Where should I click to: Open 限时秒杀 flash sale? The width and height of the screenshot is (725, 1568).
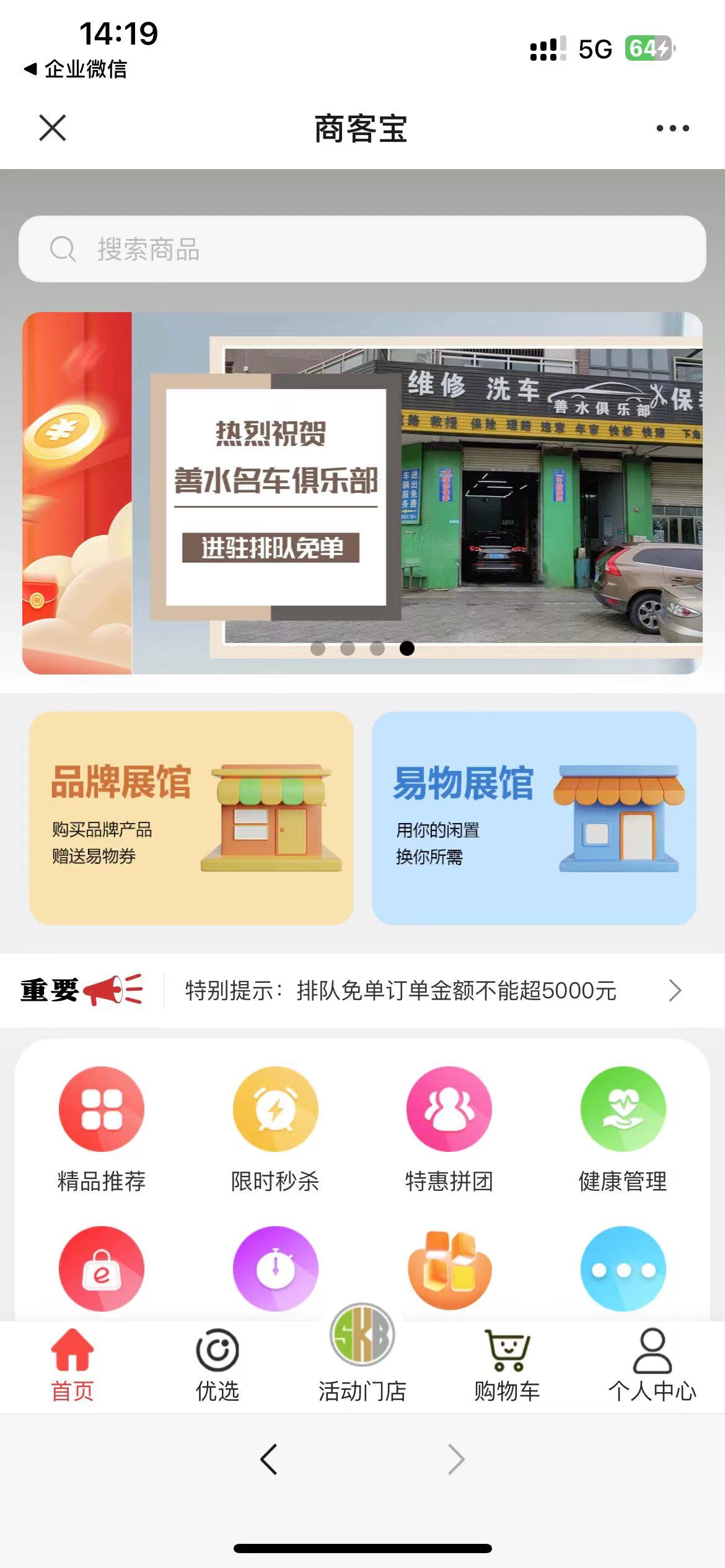coord(275,1128)
